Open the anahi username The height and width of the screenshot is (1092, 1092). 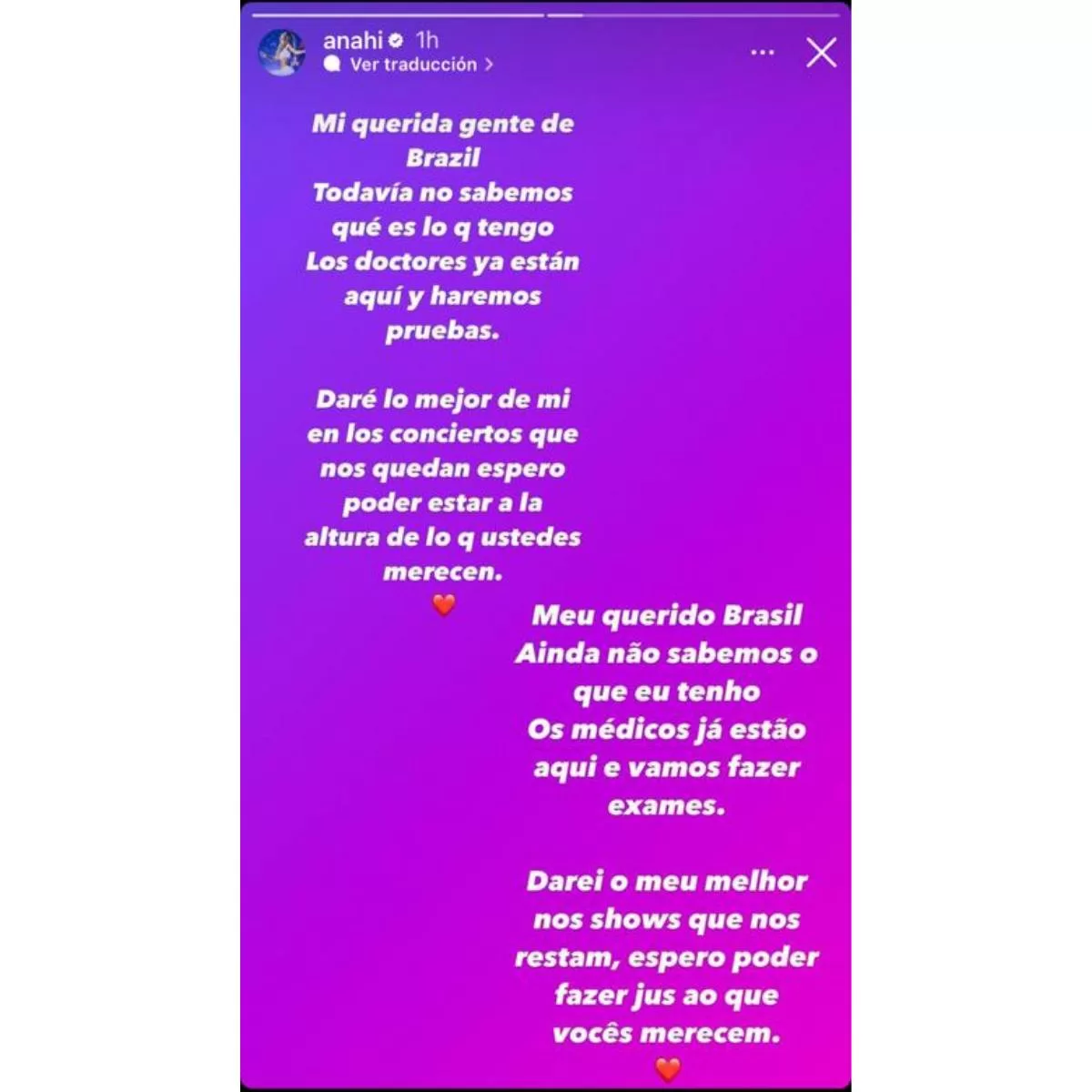pyautogui.click(x=352, y=40)
